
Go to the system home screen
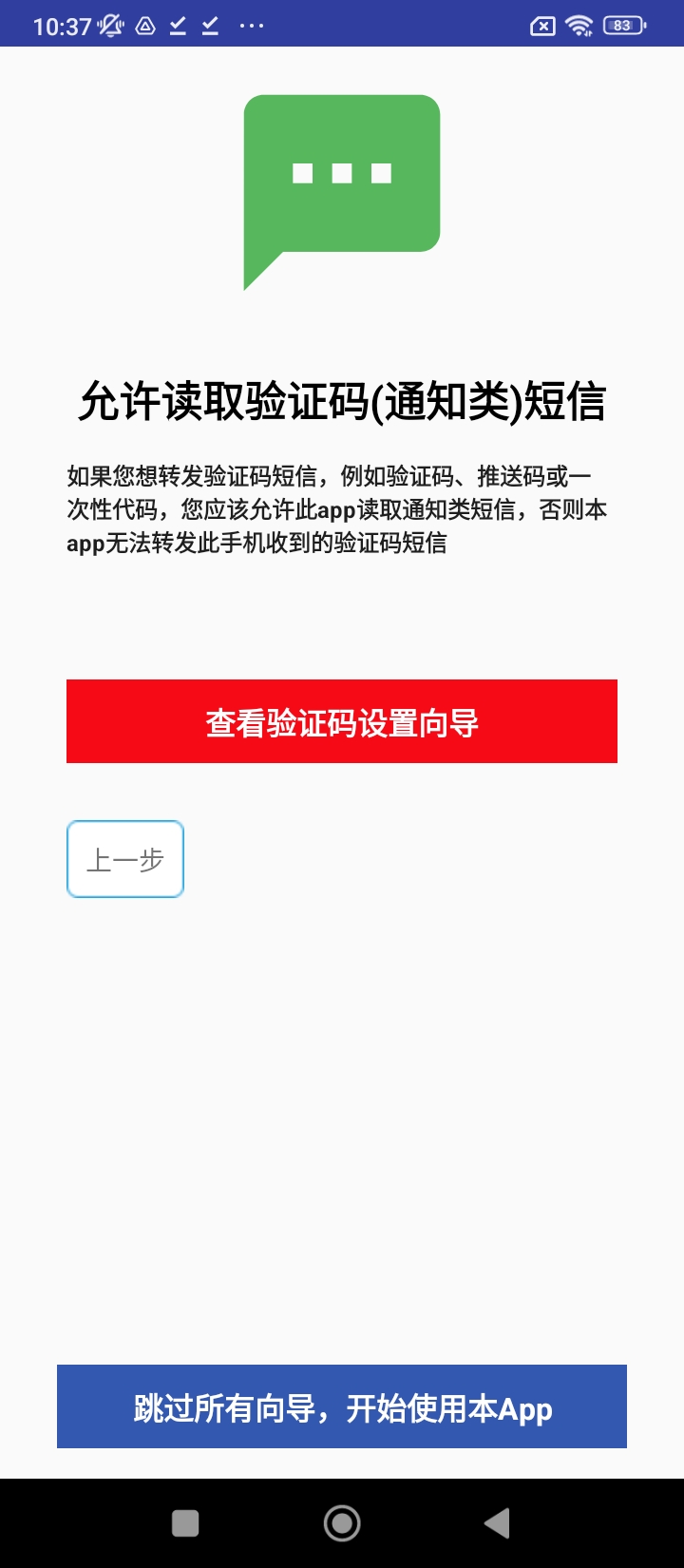coord(342,1523)
